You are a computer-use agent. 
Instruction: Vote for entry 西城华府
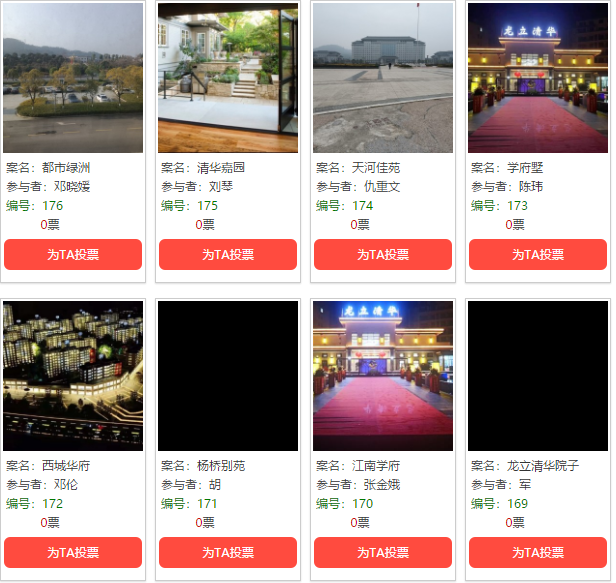pyautogui.click(x=73, y=553)
